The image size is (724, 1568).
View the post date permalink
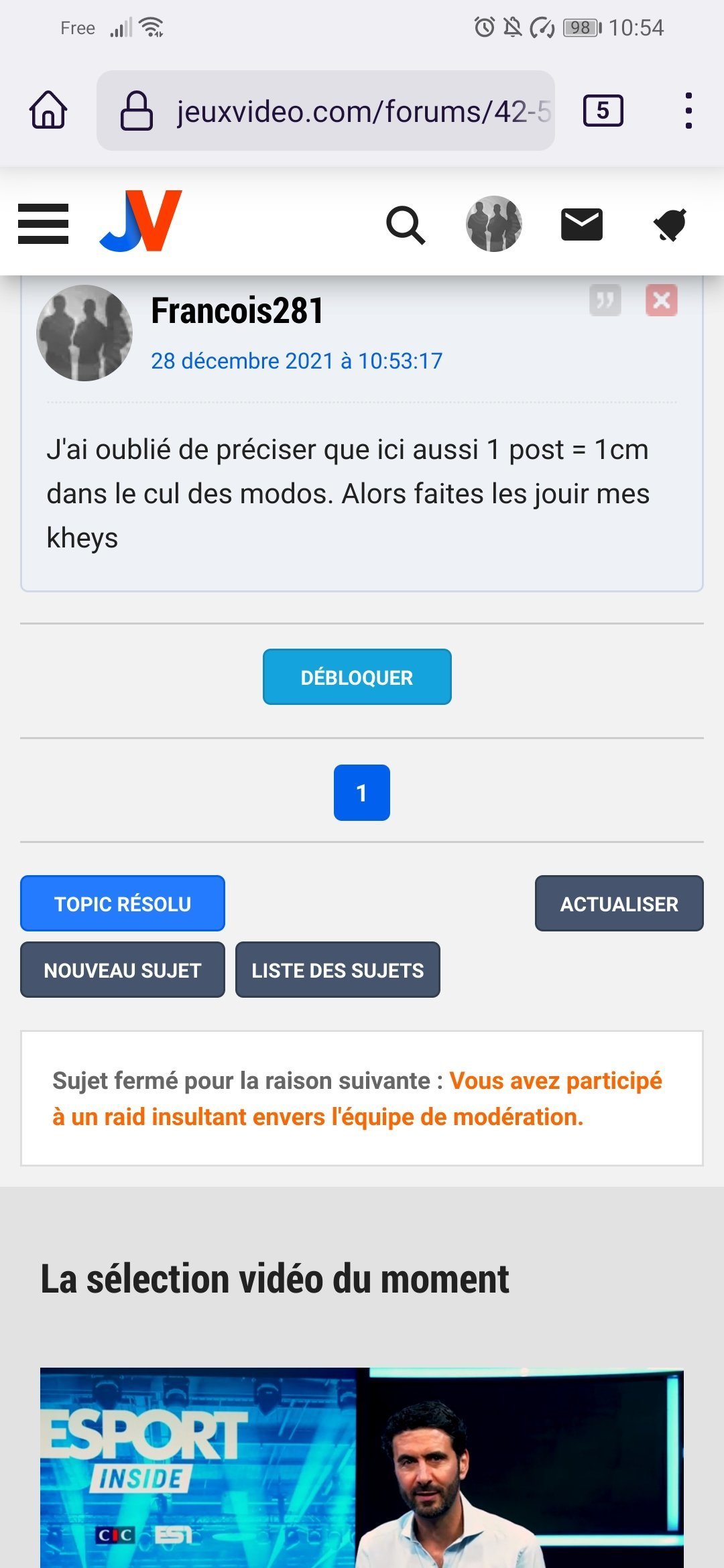pos(296,361)
